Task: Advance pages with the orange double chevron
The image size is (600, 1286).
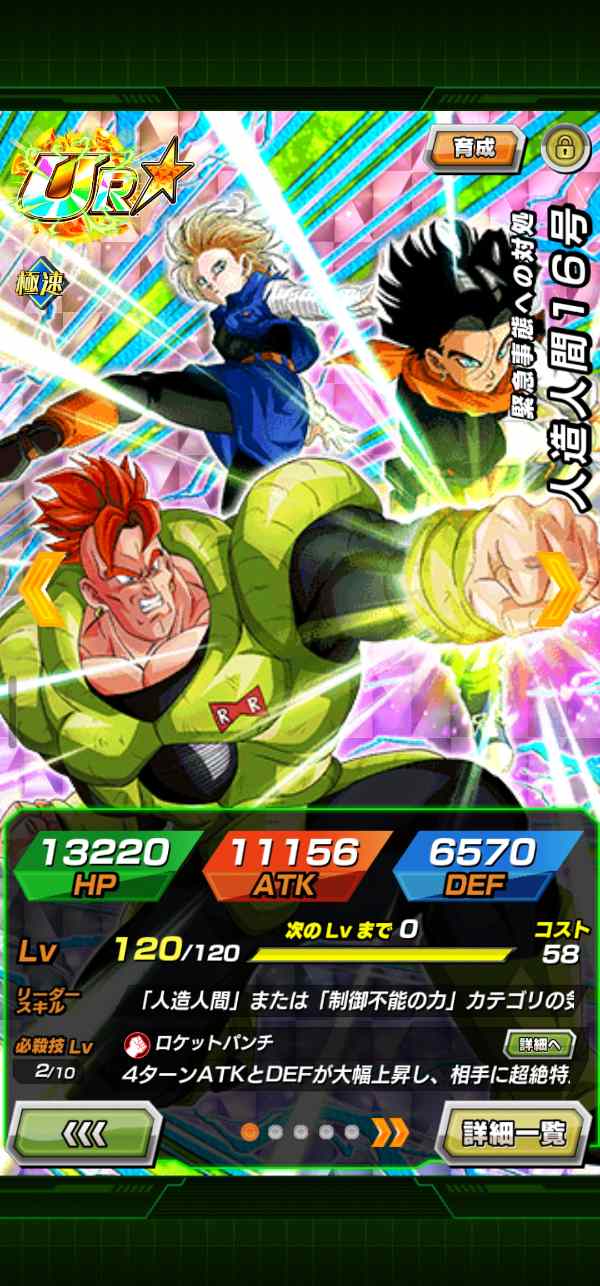Action: pos(390,1133)
